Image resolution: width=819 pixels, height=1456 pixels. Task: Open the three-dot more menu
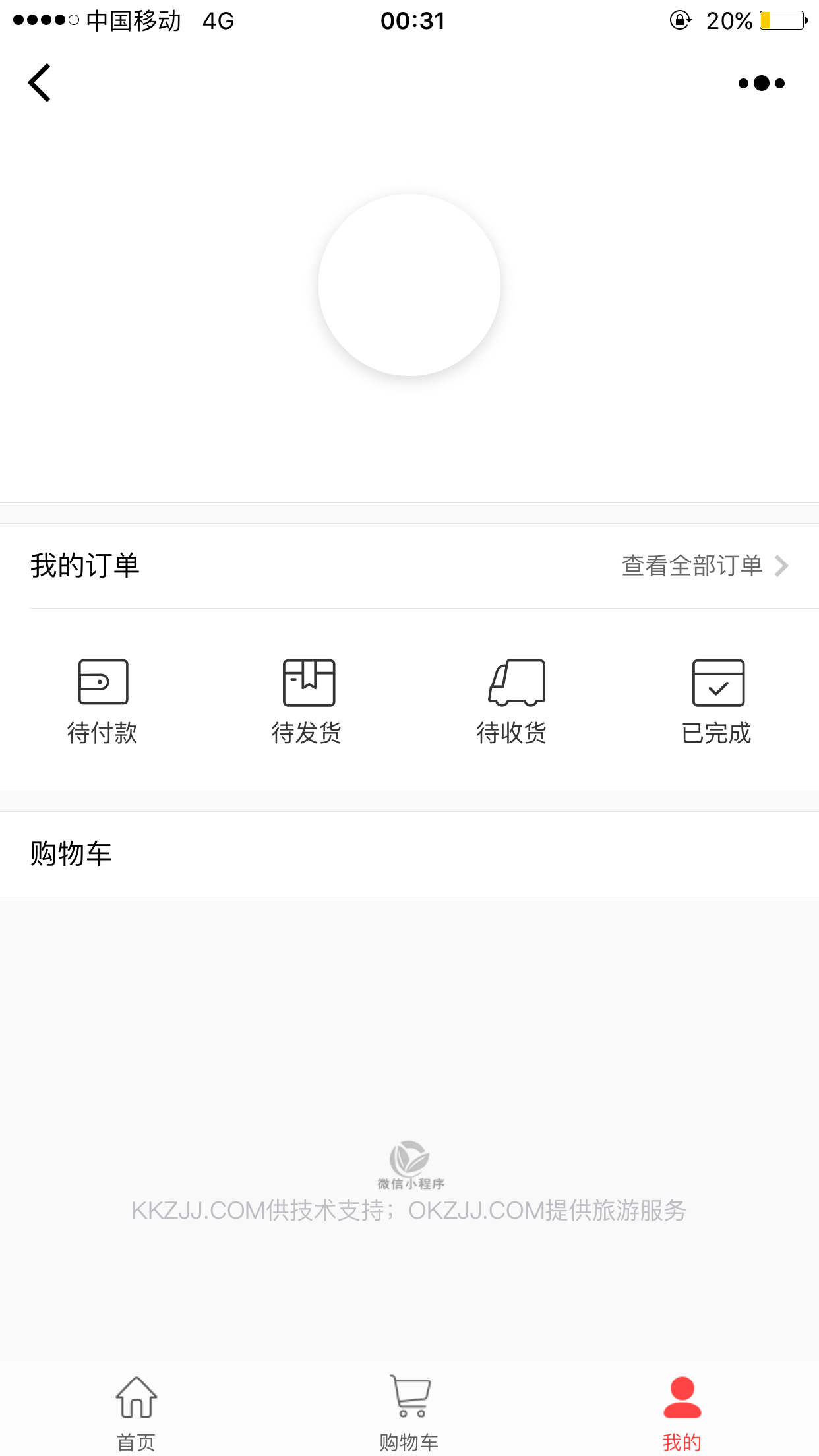(x=762, y=83)
